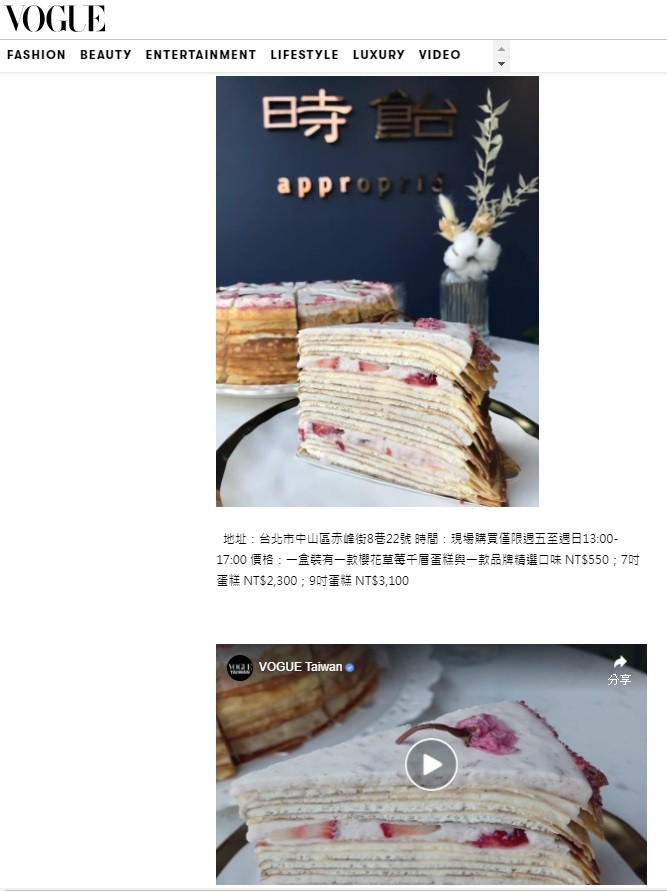Open the Luxury section
The height and width of the screenshot is (891, 667).
379,55
